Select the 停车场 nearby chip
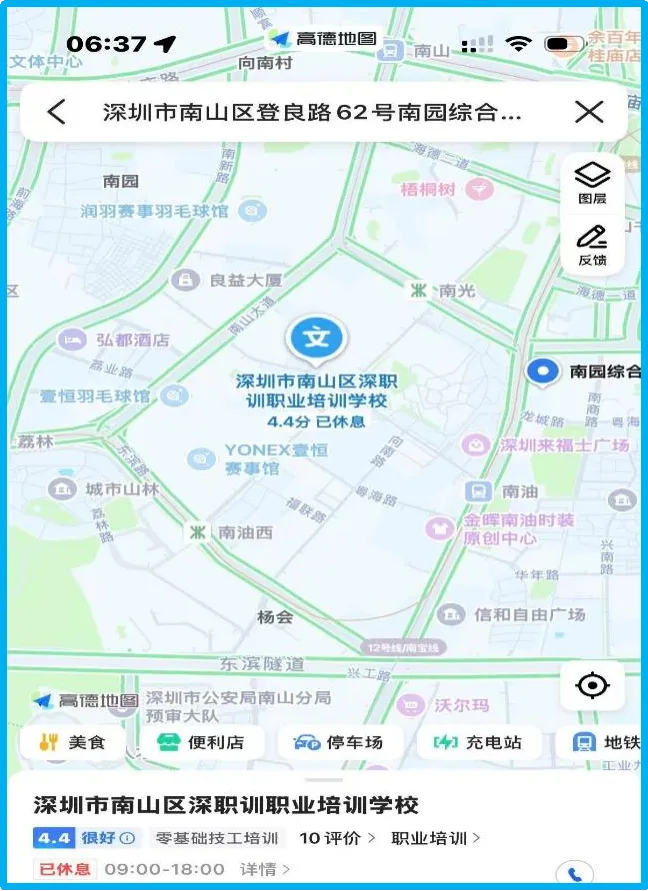 pos(340,742)
